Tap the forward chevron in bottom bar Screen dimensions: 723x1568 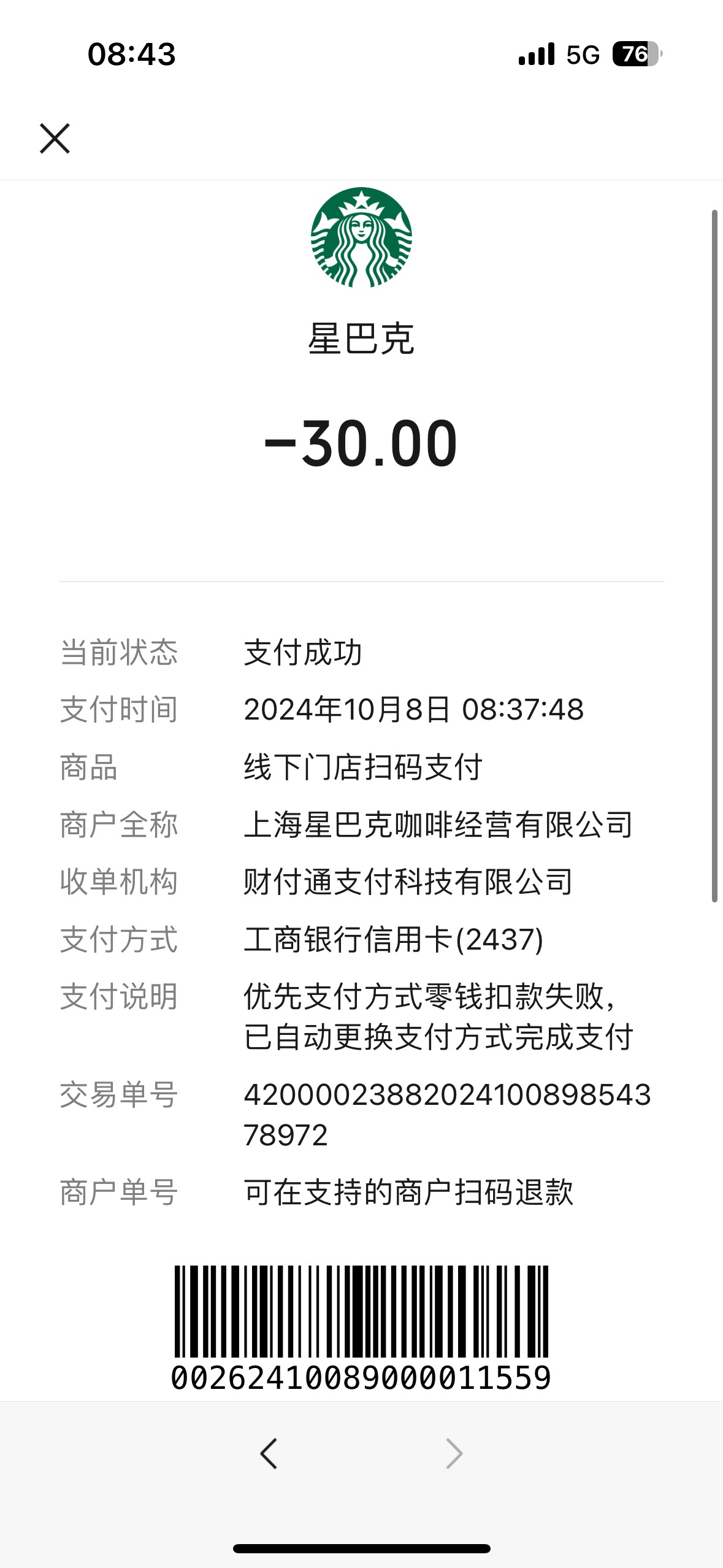454,1453
